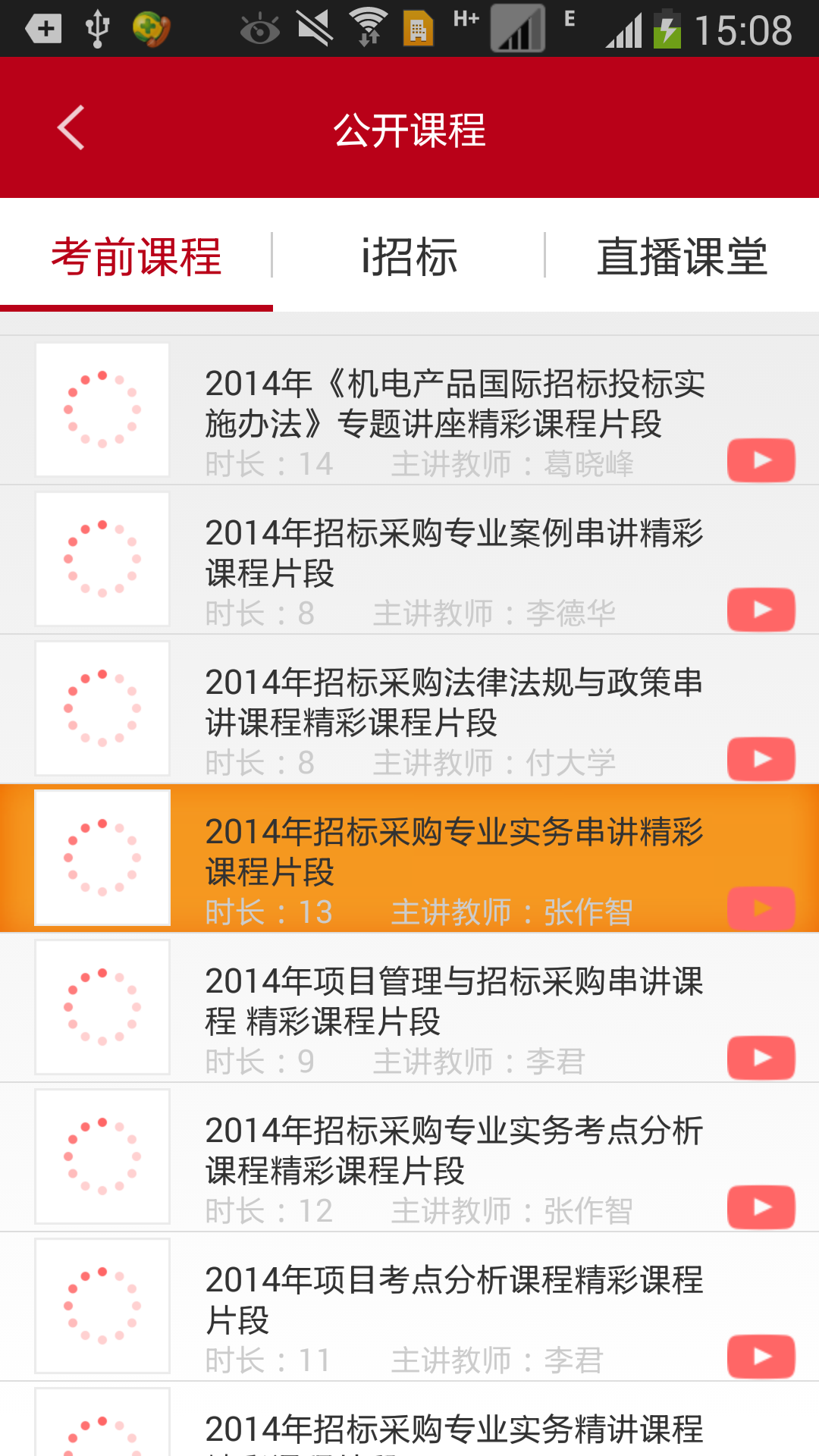Play the 11-minute video by 李君

761,1357
